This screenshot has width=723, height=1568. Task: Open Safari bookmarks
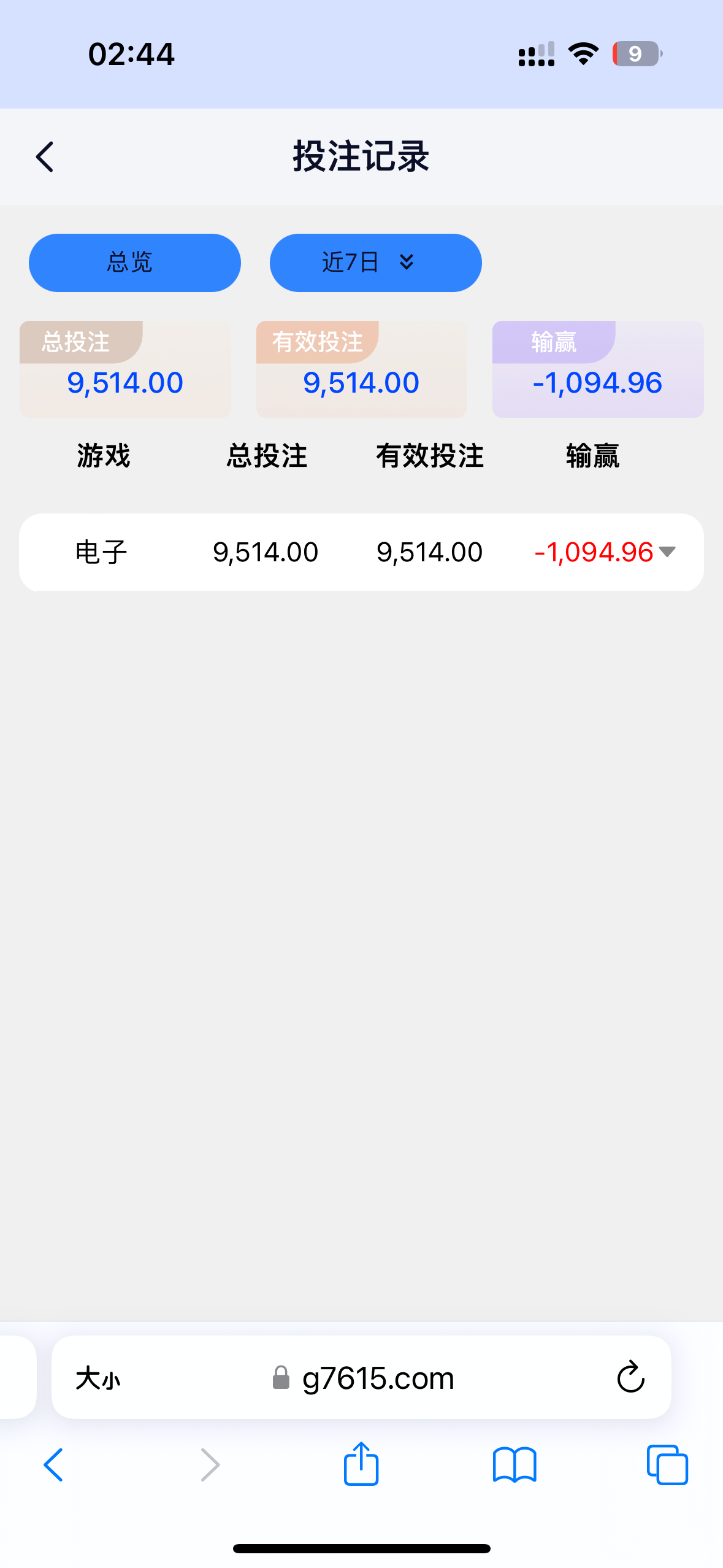(x=515, y=1465)
